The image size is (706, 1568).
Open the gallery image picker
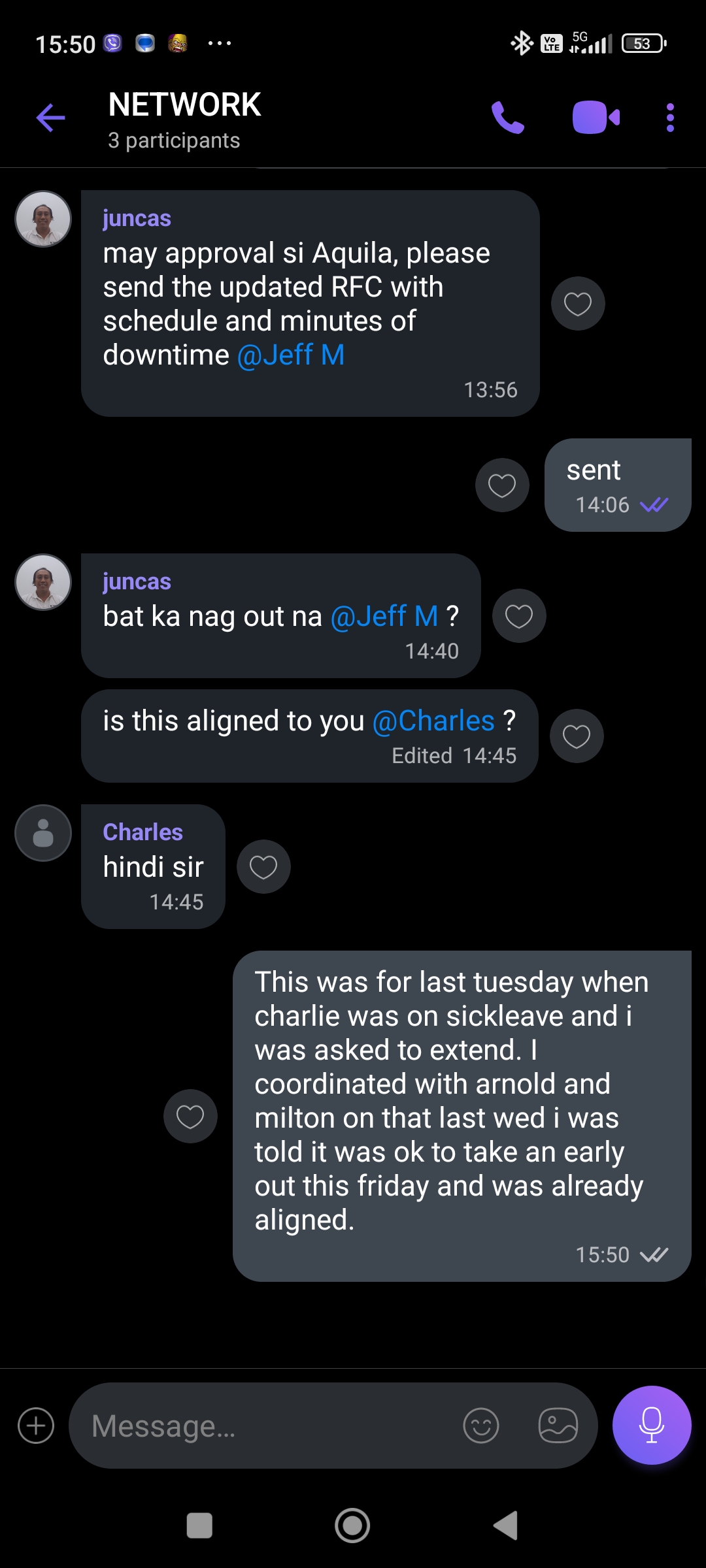558,1426
